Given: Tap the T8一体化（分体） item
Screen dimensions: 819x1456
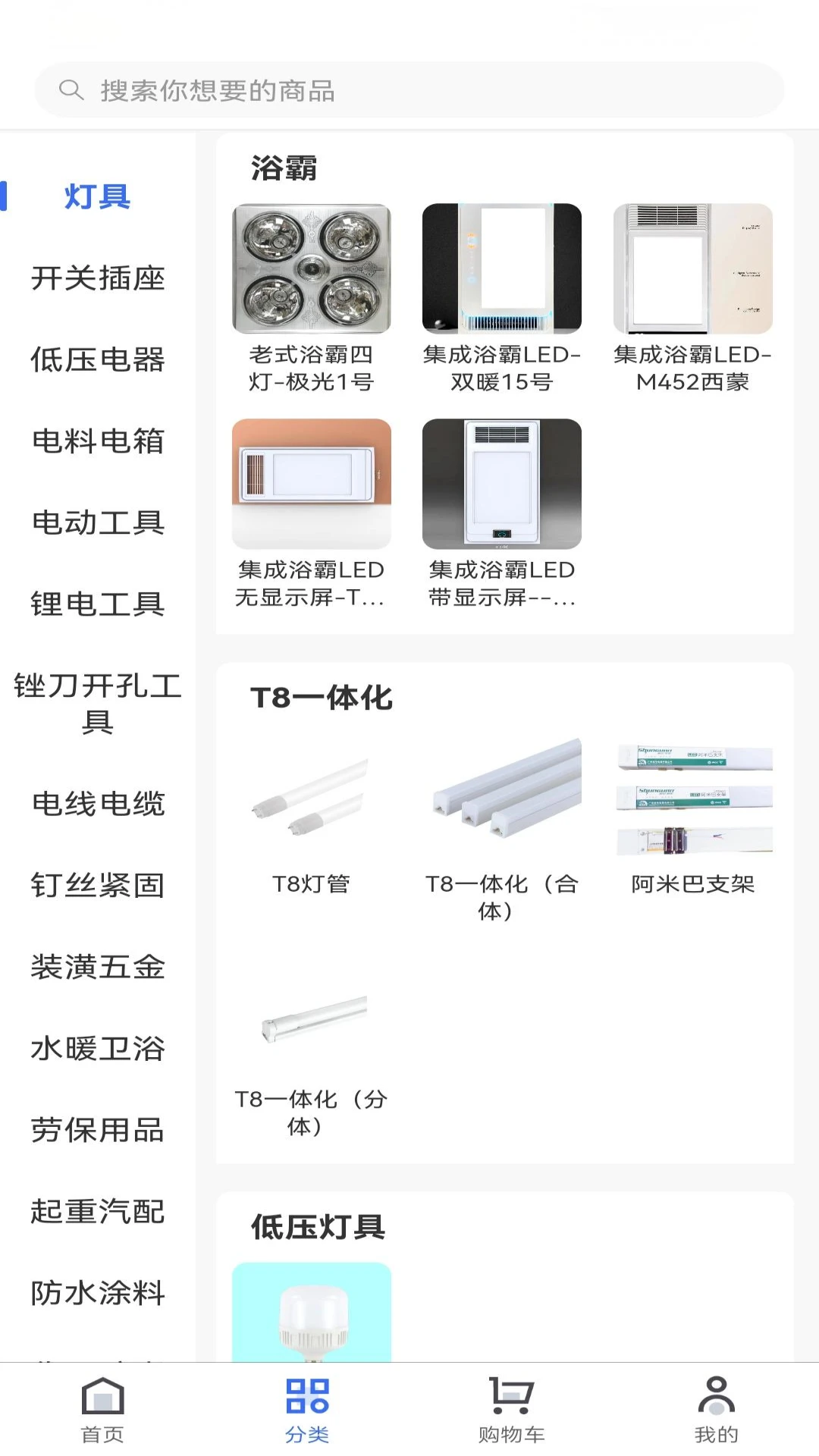Looking at the screenshot, I should [x=312, y=1024].
